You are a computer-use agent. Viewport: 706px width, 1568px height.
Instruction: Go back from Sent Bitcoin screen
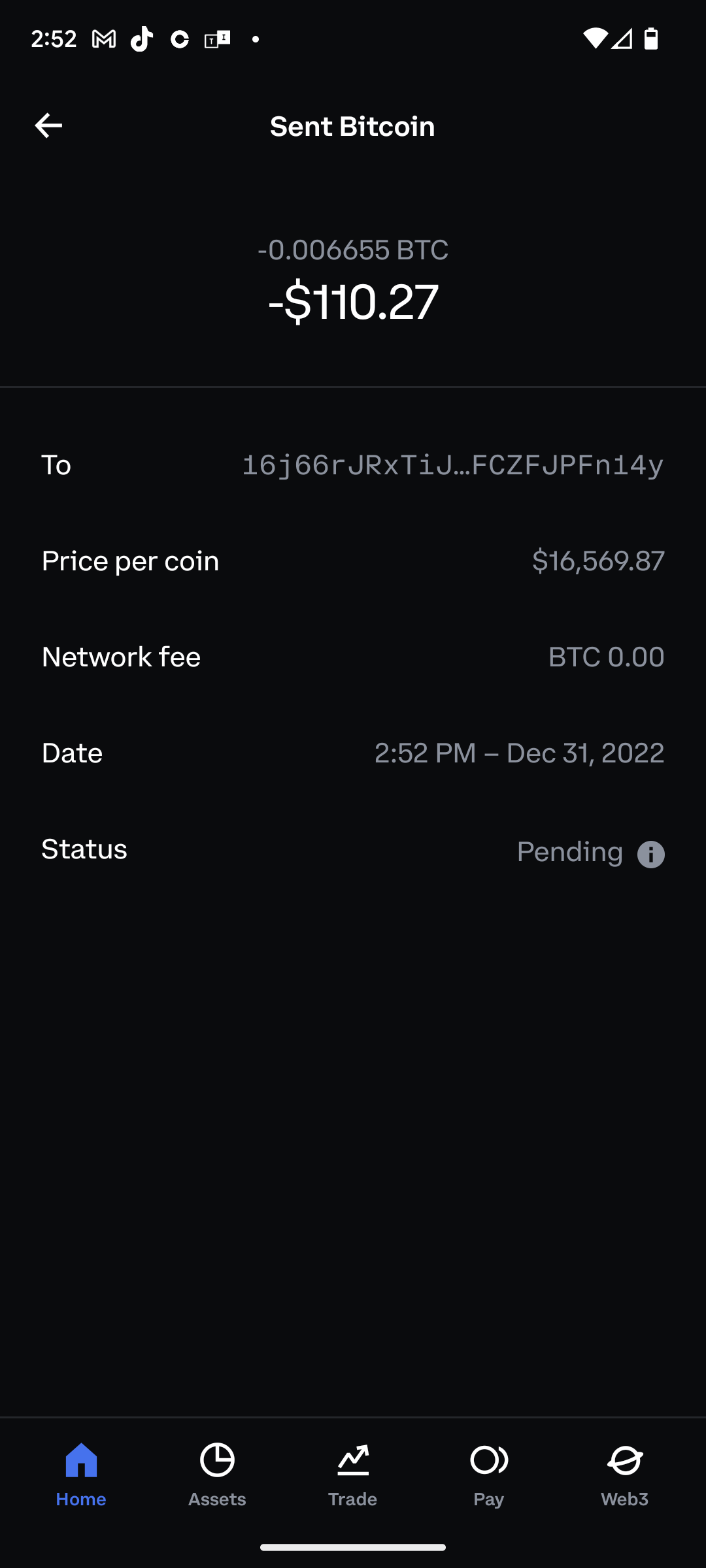(x=48, y=125)
